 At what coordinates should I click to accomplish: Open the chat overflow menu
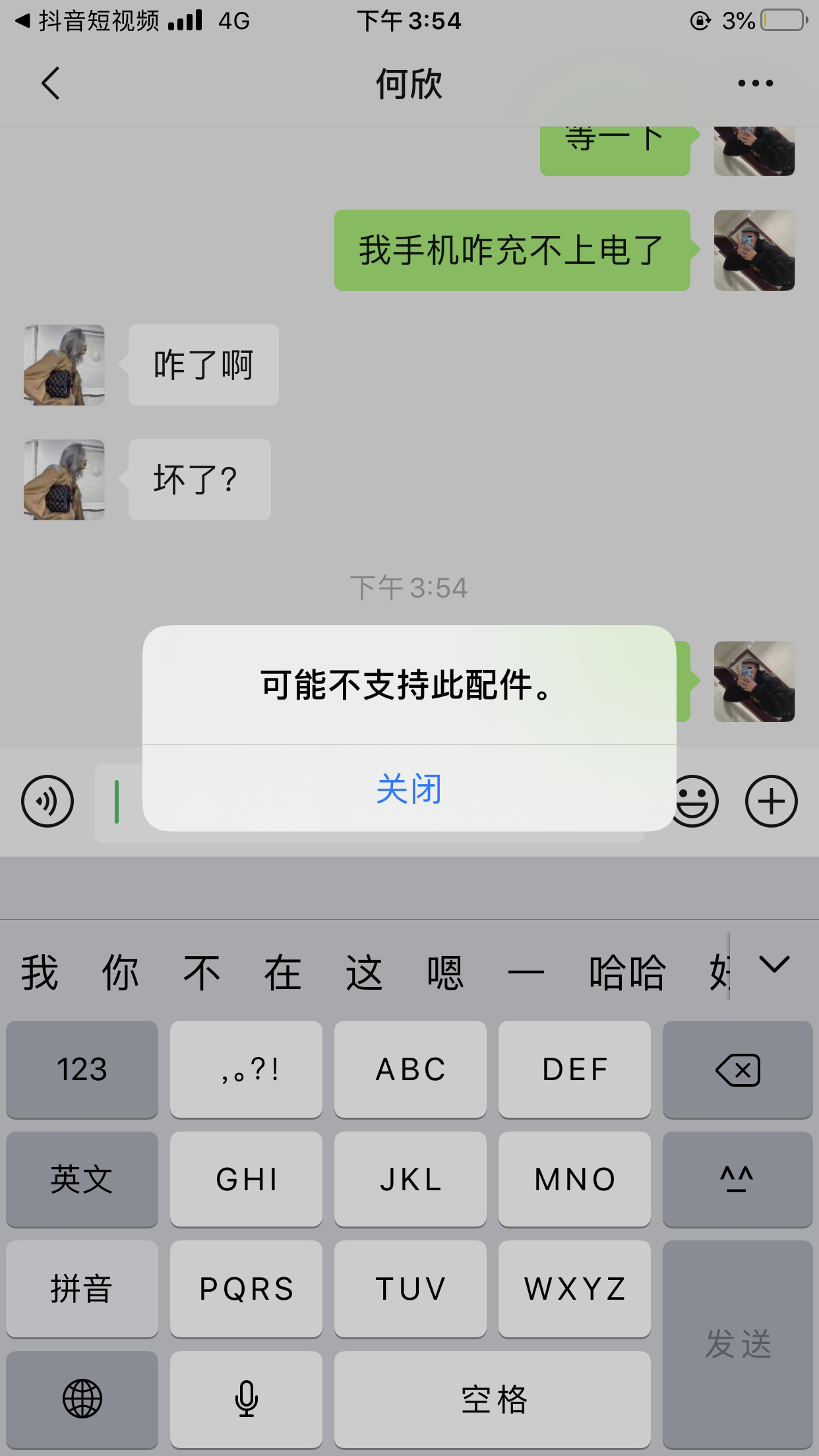(755, 83)
